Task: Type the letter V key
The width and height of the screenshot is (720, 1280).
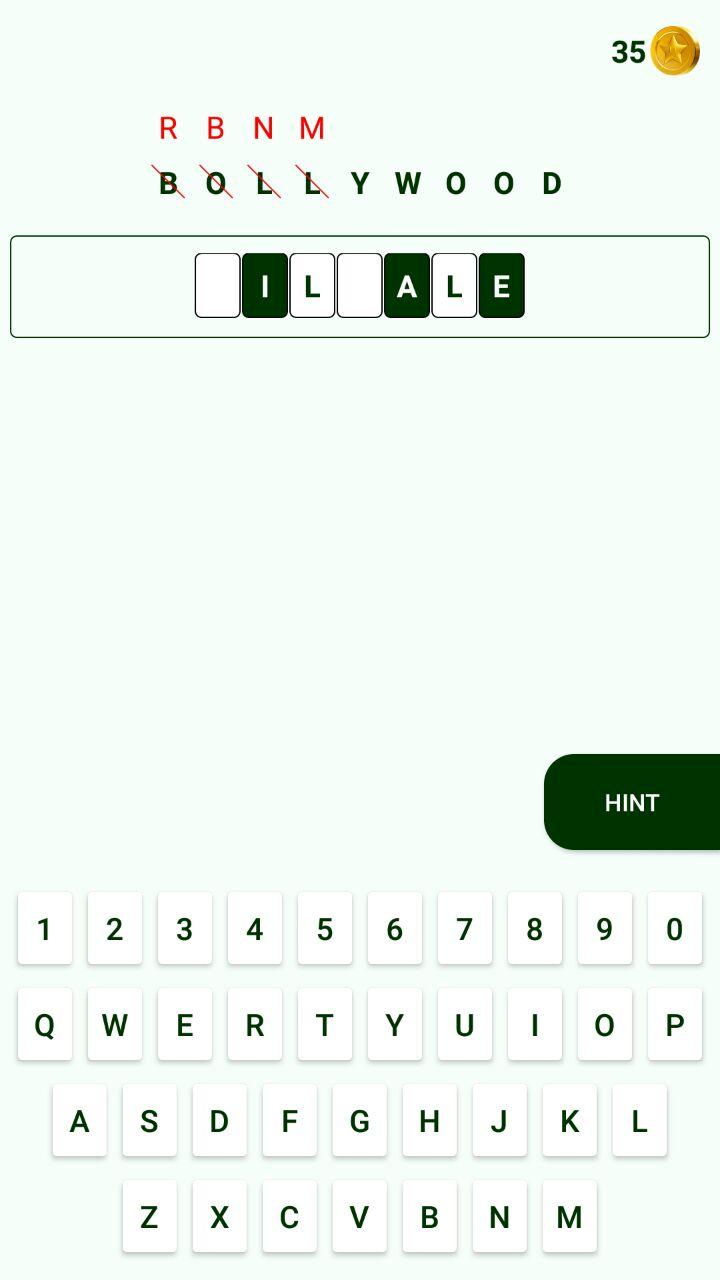Action: click(x=359, y=1216)
